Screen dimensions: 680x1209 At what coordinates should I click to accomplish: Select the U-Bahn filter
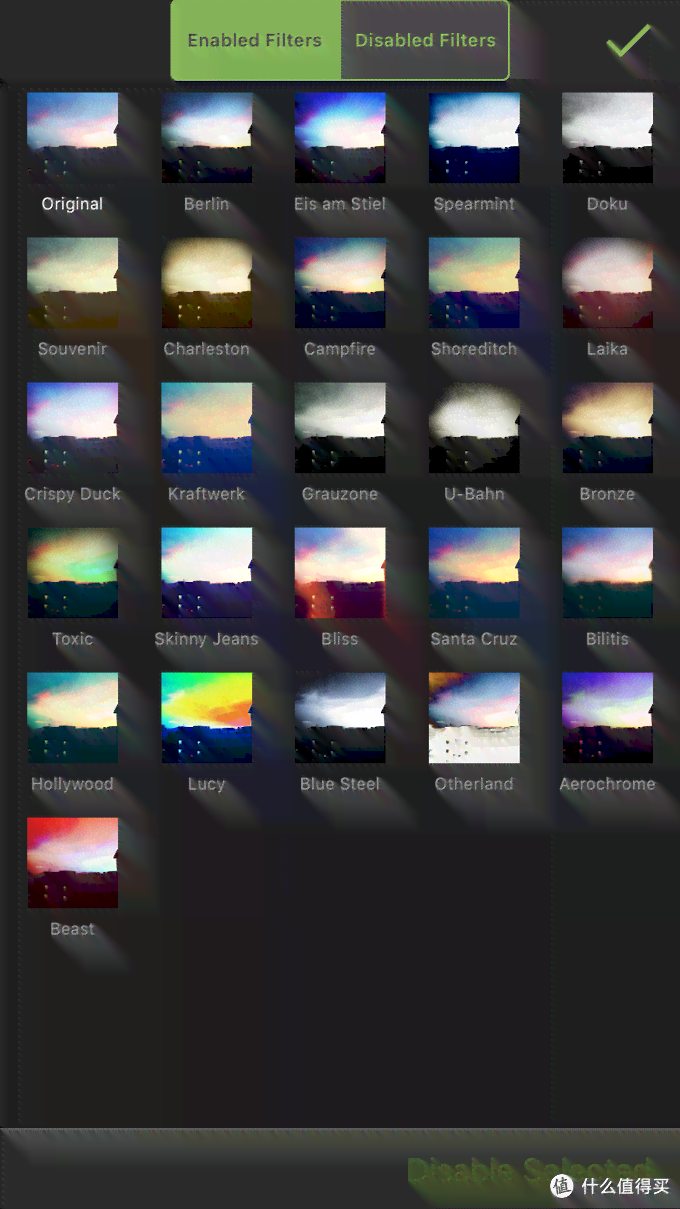[474, 428]
